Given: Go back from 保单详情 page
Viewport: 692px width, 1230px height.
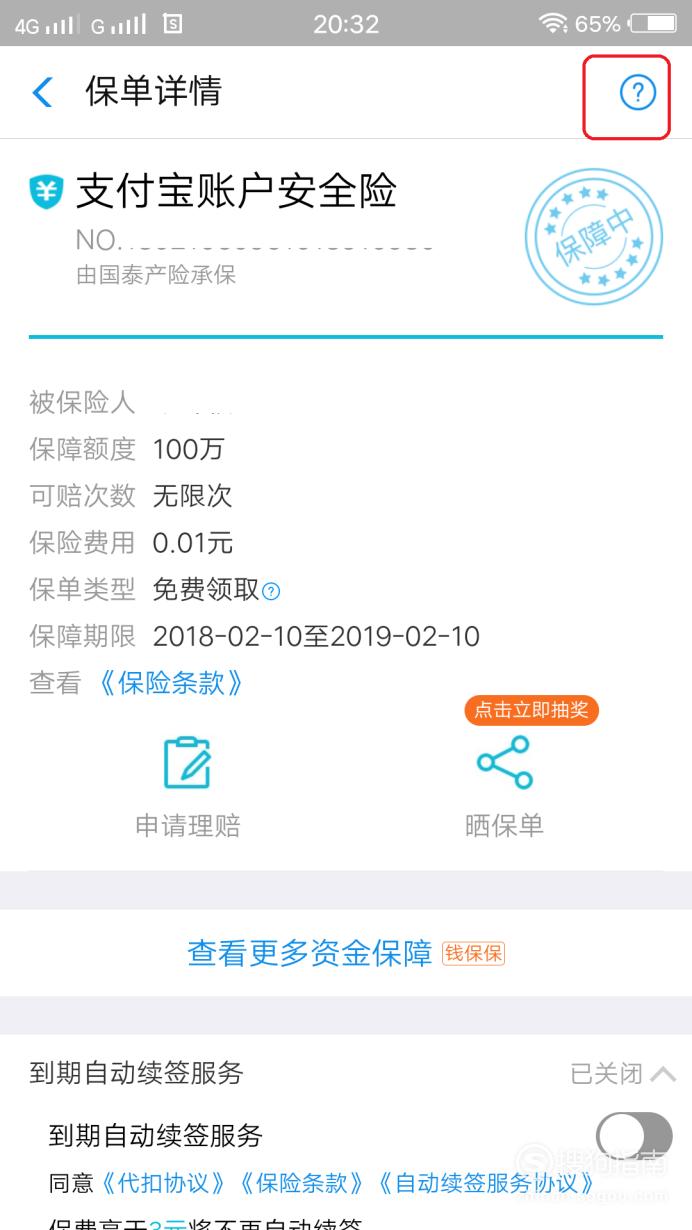Looking at the screenshot, I should [42, 92].
